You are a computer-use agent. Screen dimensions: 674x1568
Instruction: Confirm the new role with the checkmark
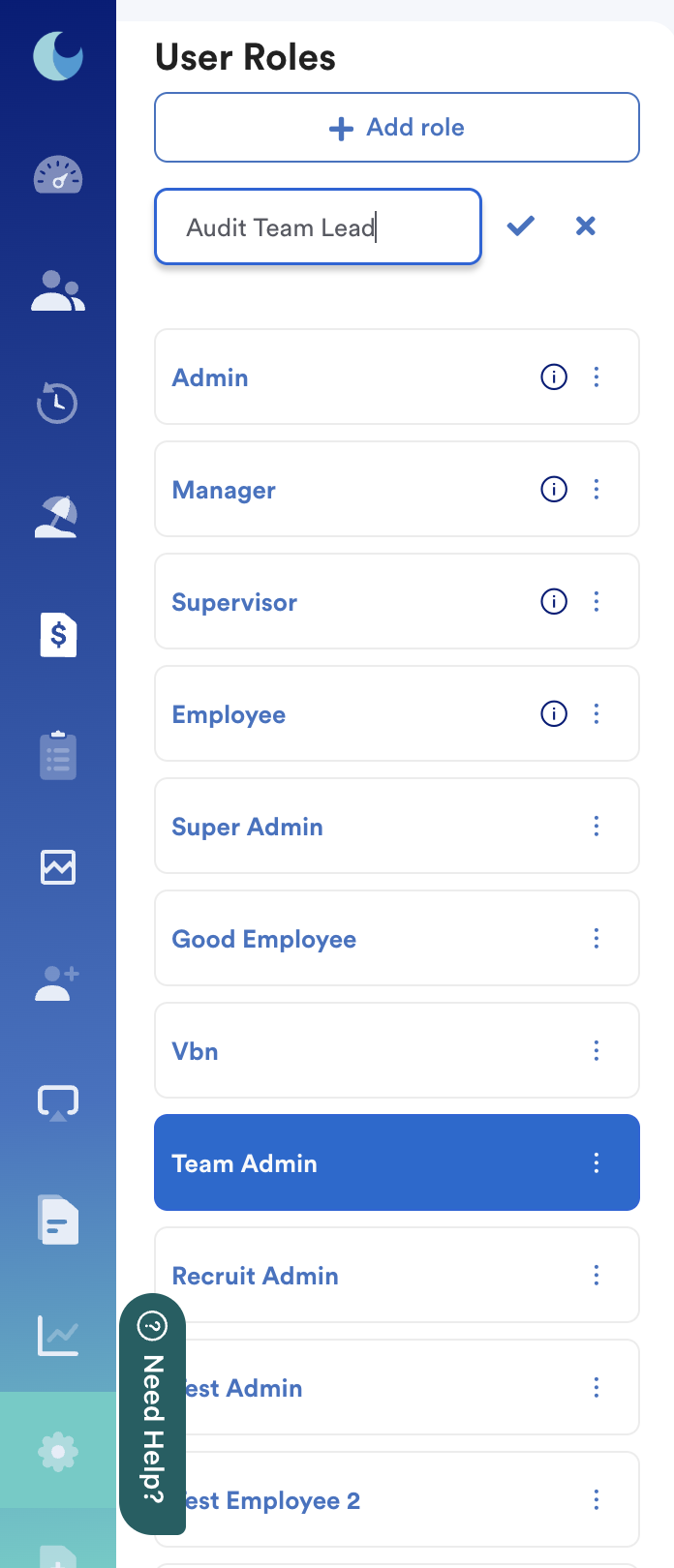point(521,226)
